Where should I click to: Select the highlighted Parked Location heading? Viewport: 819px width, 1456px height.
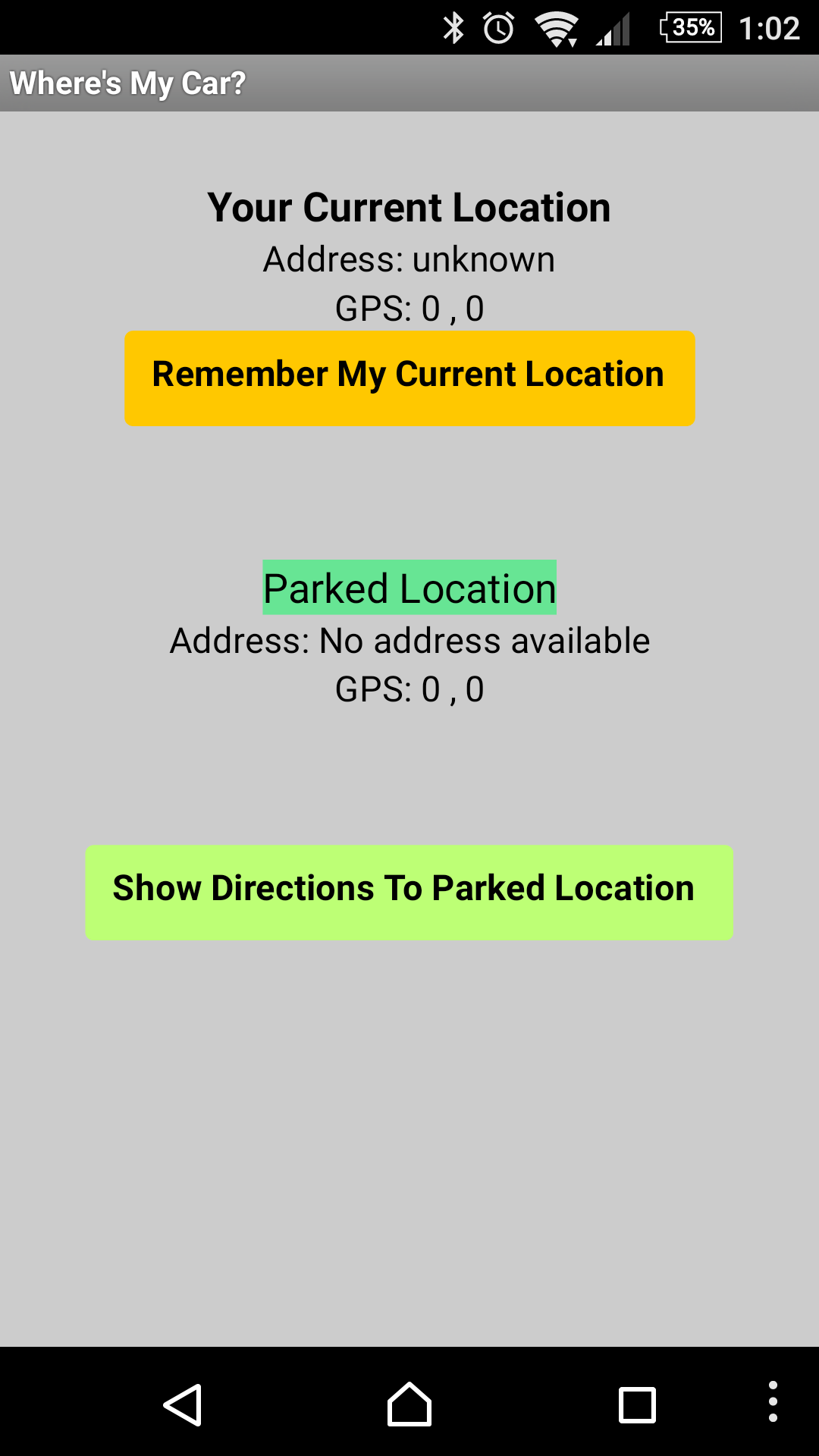coord(409,588)
